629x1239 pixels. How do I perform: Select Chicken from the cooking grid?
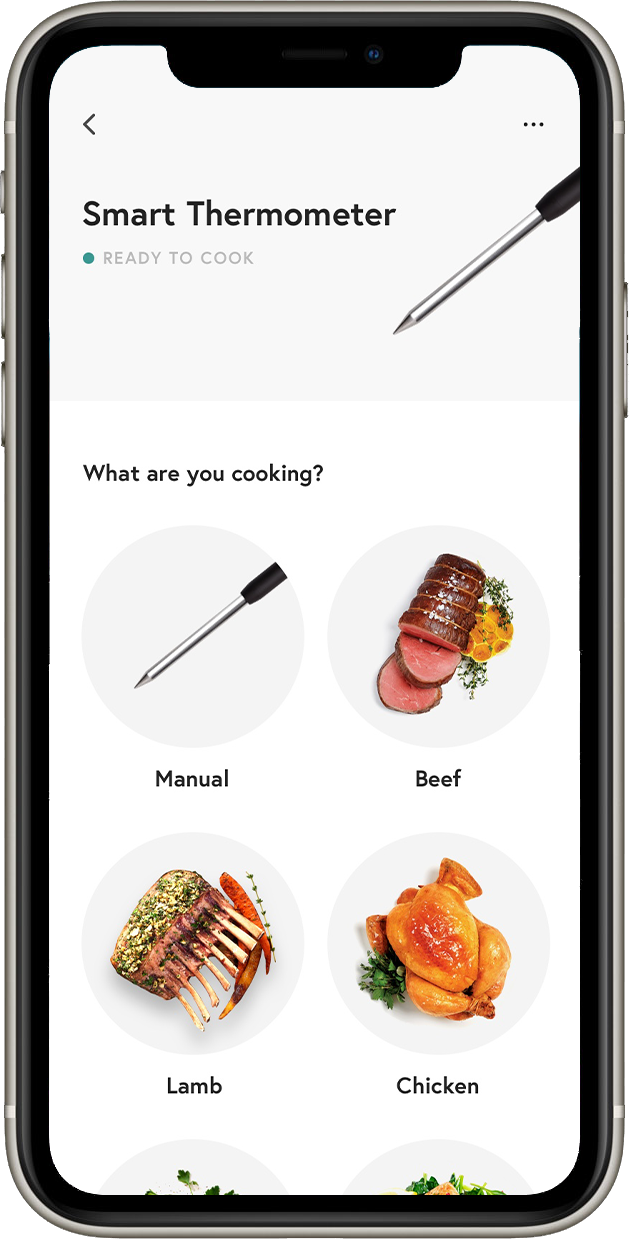click(x=438, y=944)
